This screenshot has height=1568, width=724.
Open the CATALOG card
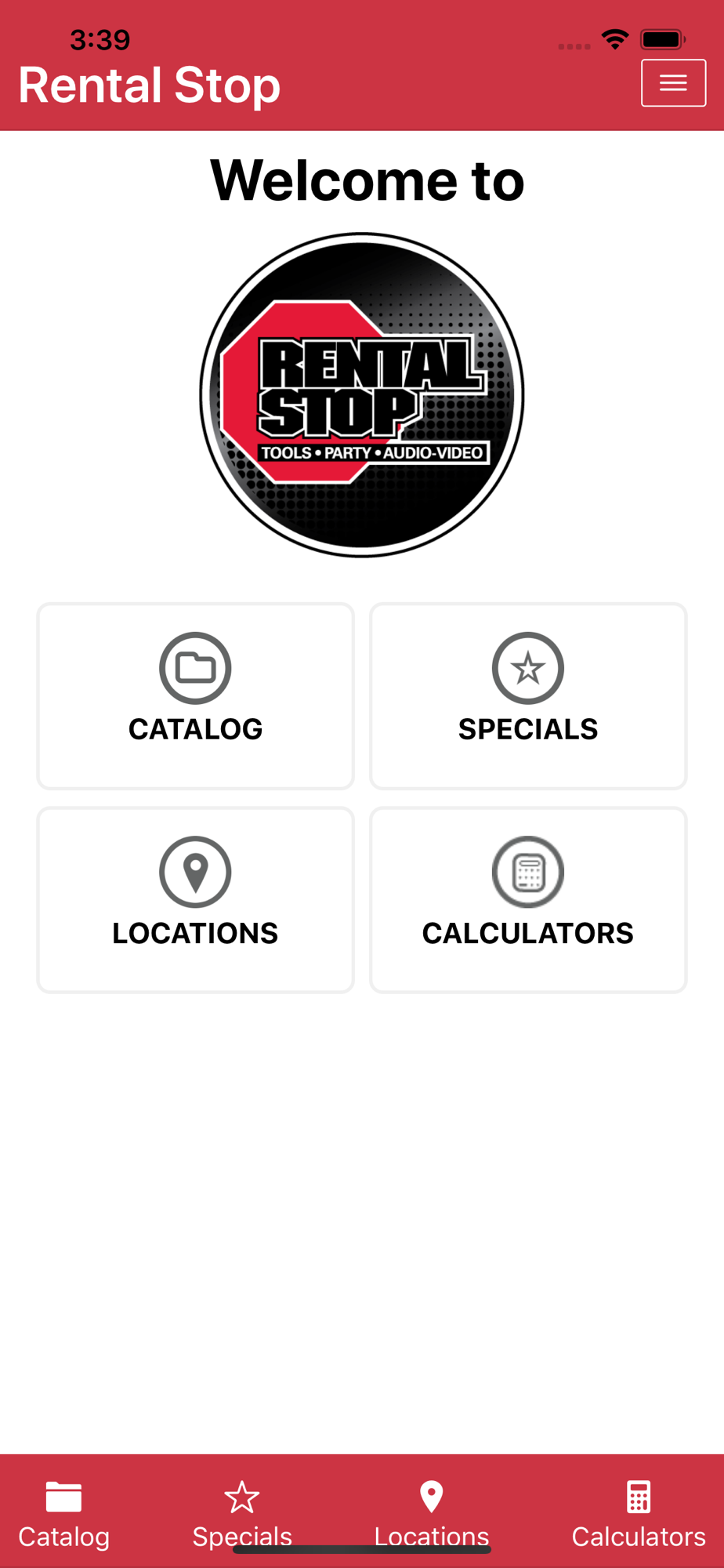(195, 695)
